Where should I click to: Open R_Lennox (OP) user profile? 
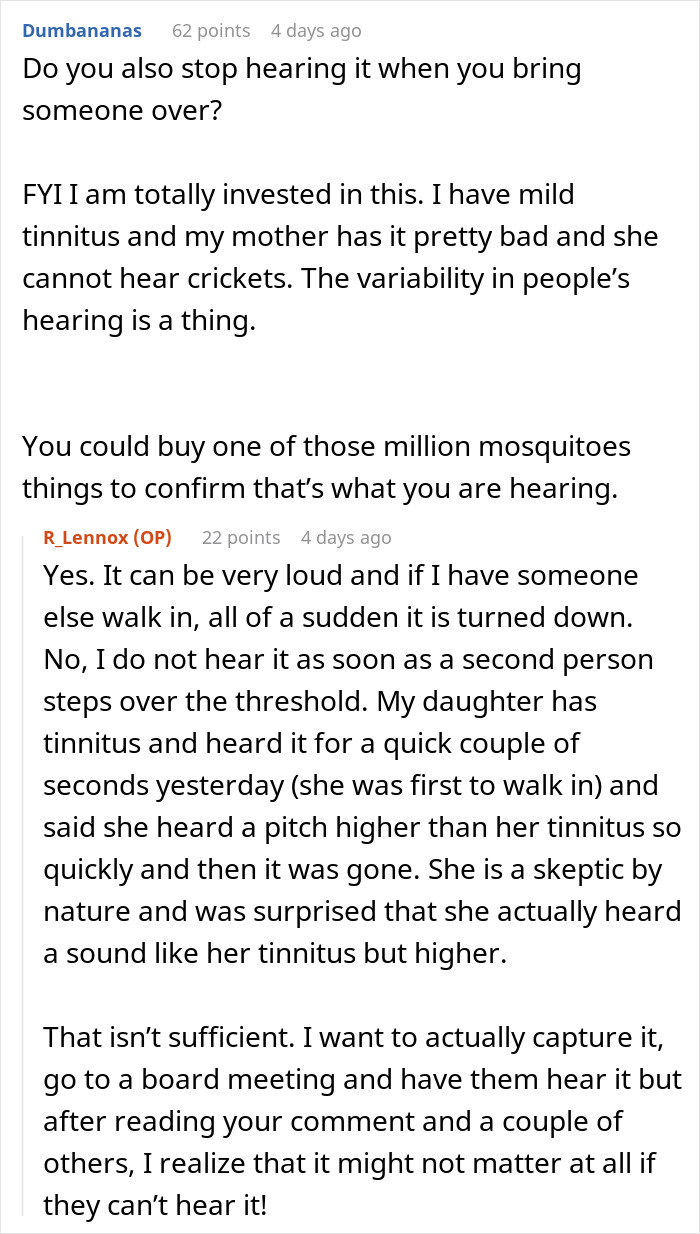(107, 537)
